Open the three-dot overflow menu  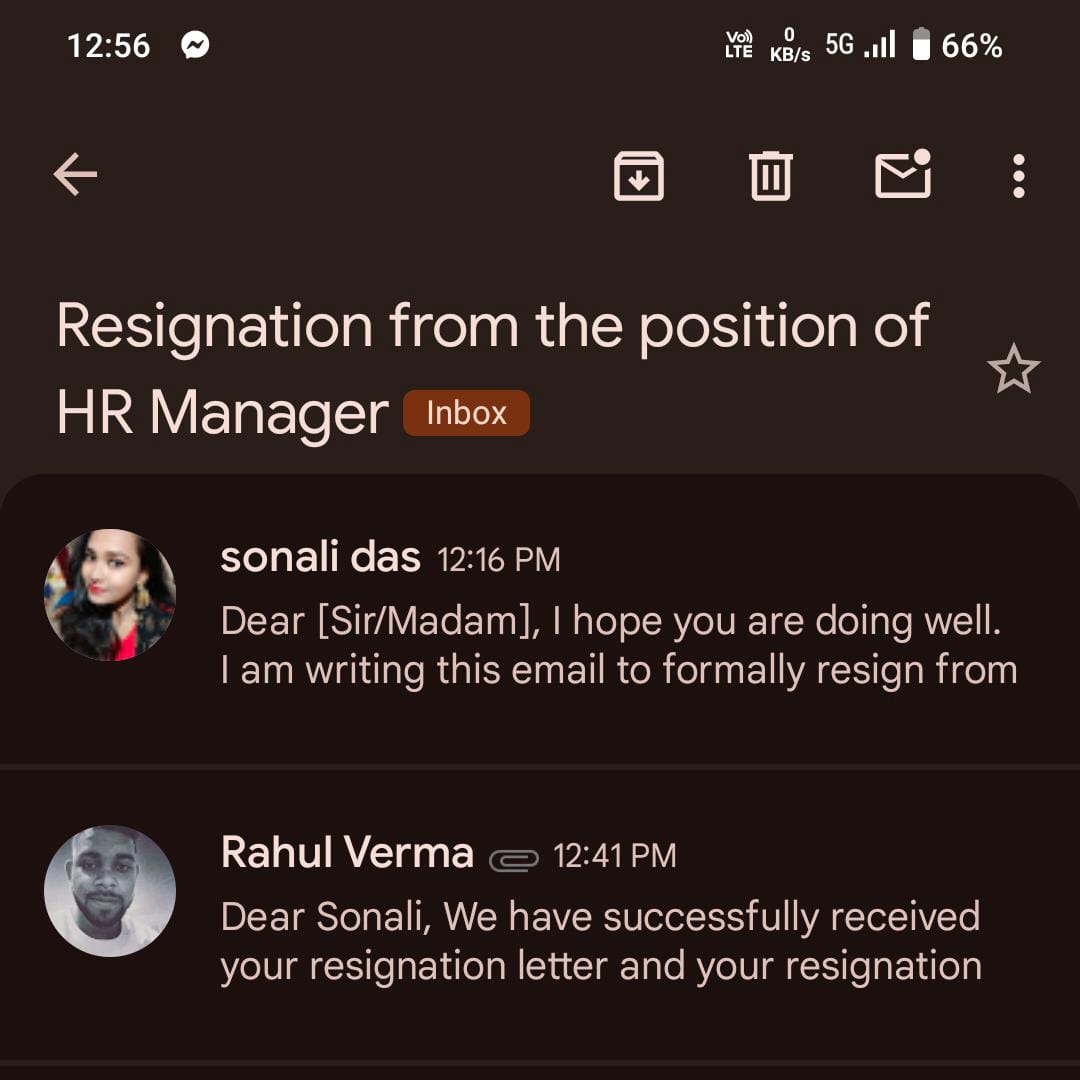(1018, 176)
